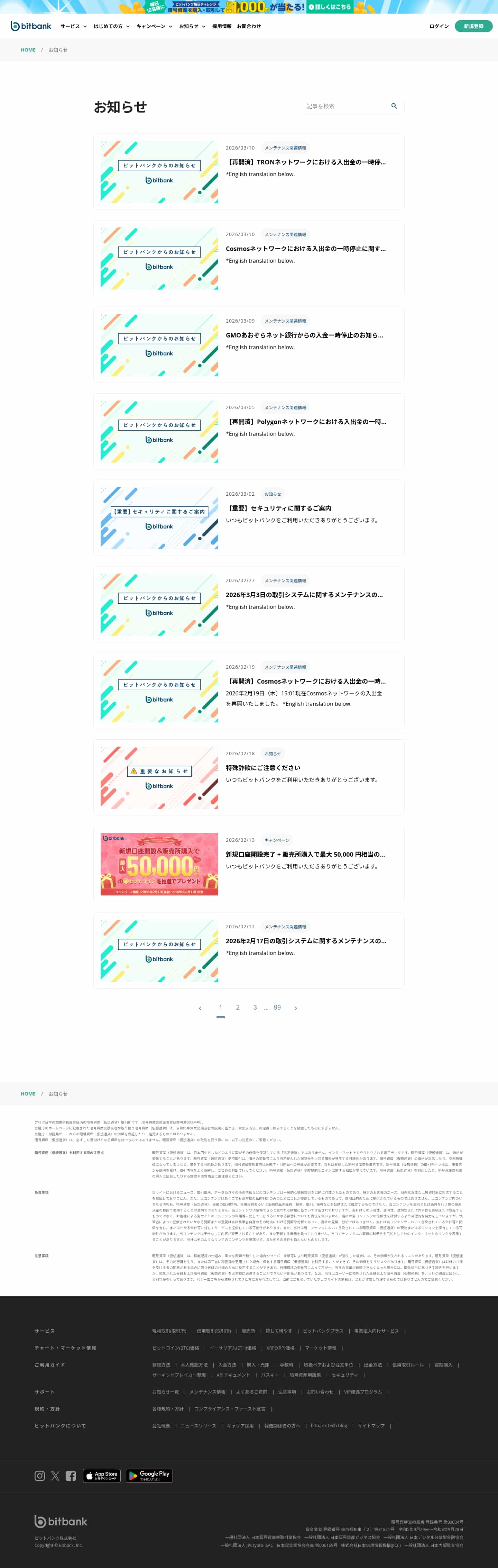Viewport: 498px width, 1568px height.
Task: Tap the 新規登録 sign-up button
Action: 473,26
